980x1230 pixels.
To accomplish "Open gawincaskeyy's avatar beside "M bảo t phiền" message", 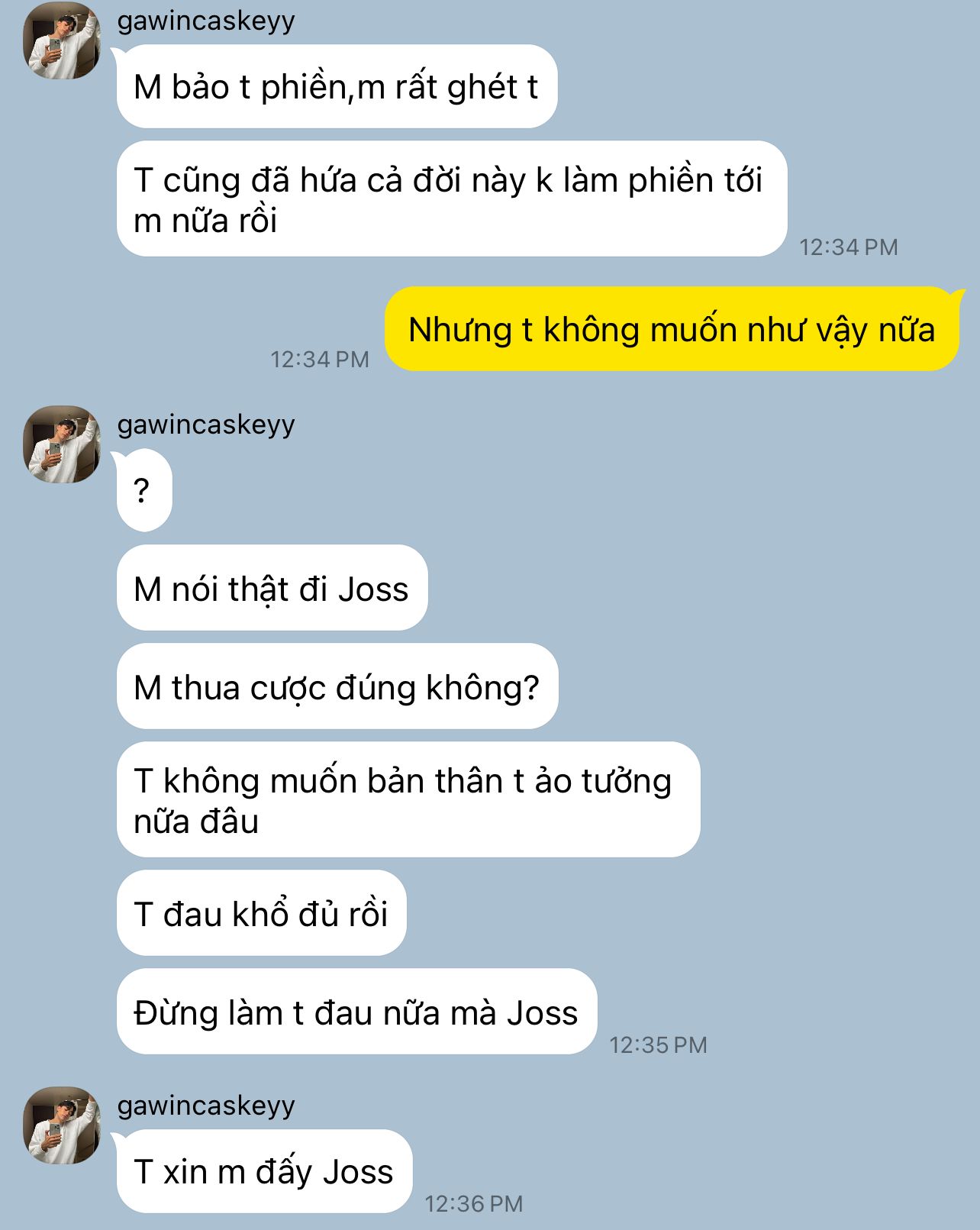I will tap(62, 41).
